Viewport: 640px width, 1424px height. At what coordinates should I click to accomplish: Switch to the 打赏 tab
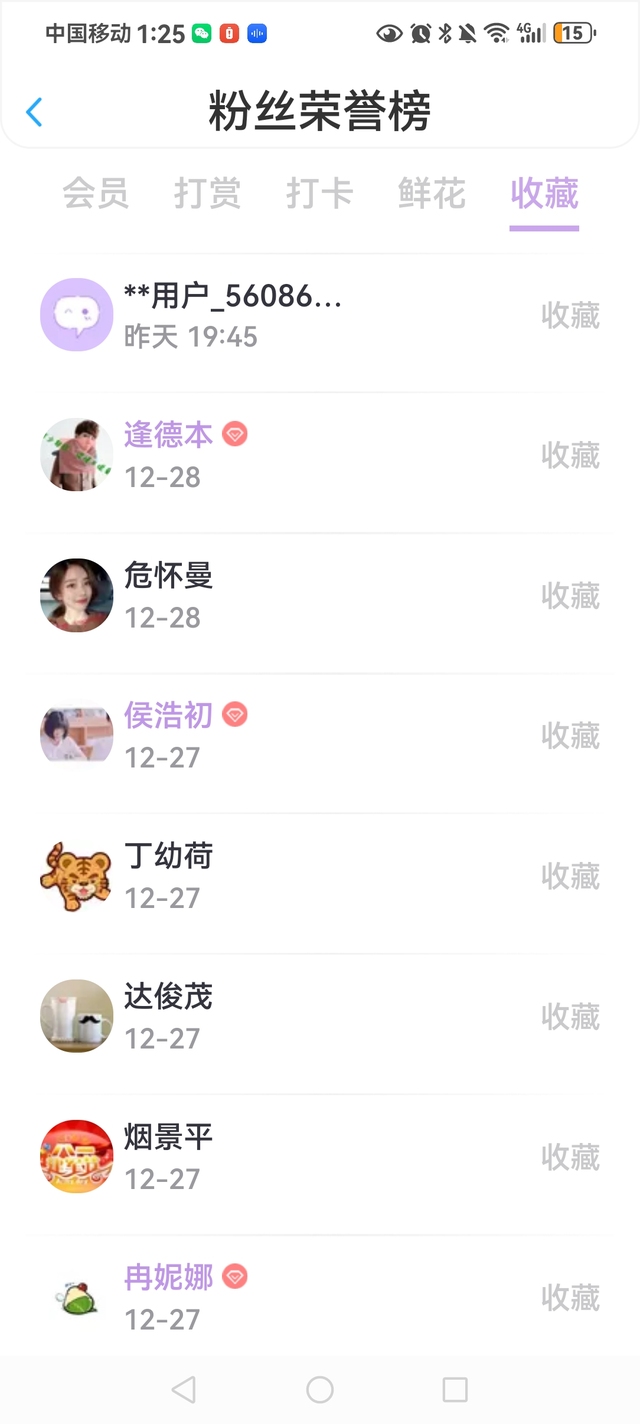point(208,193)
